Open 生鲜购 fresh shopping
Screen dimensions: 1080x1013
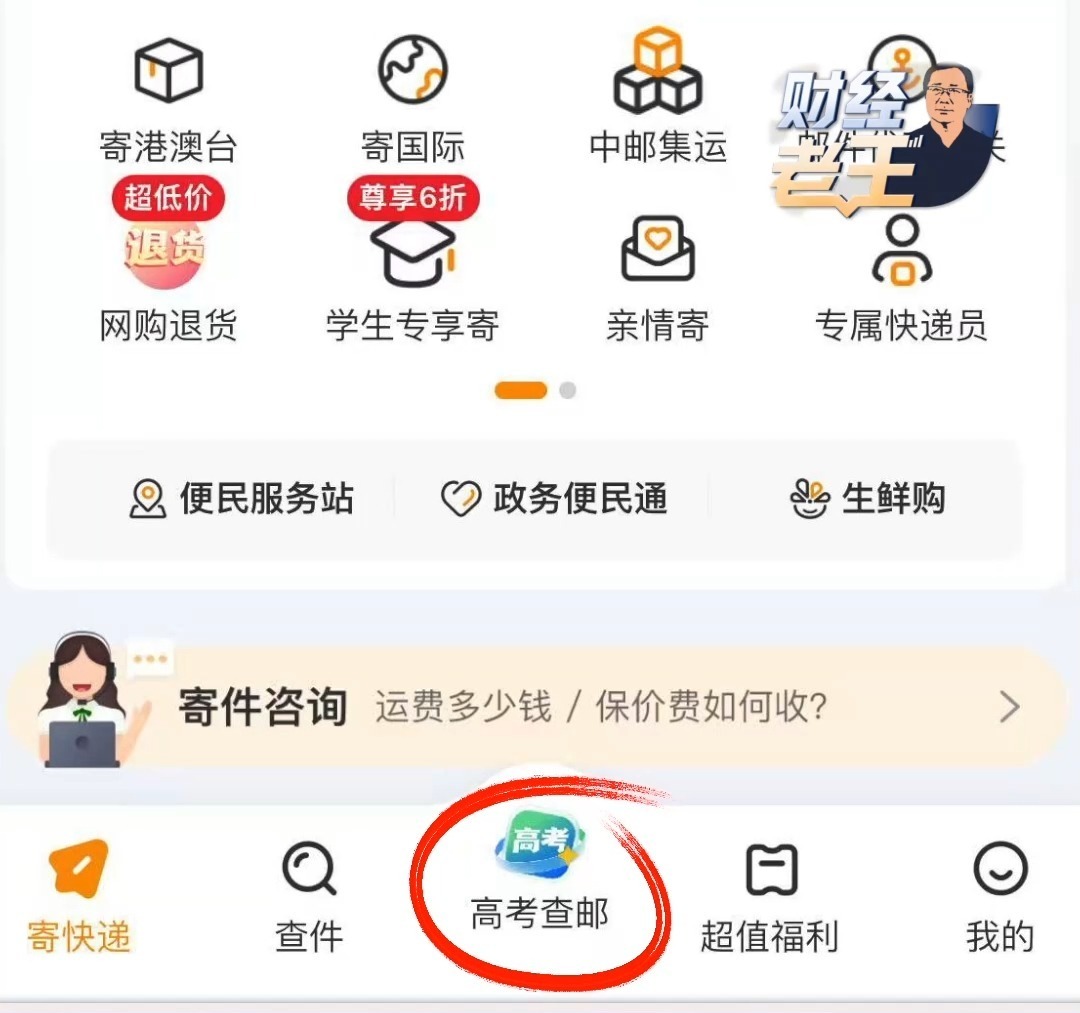point(866,498)
